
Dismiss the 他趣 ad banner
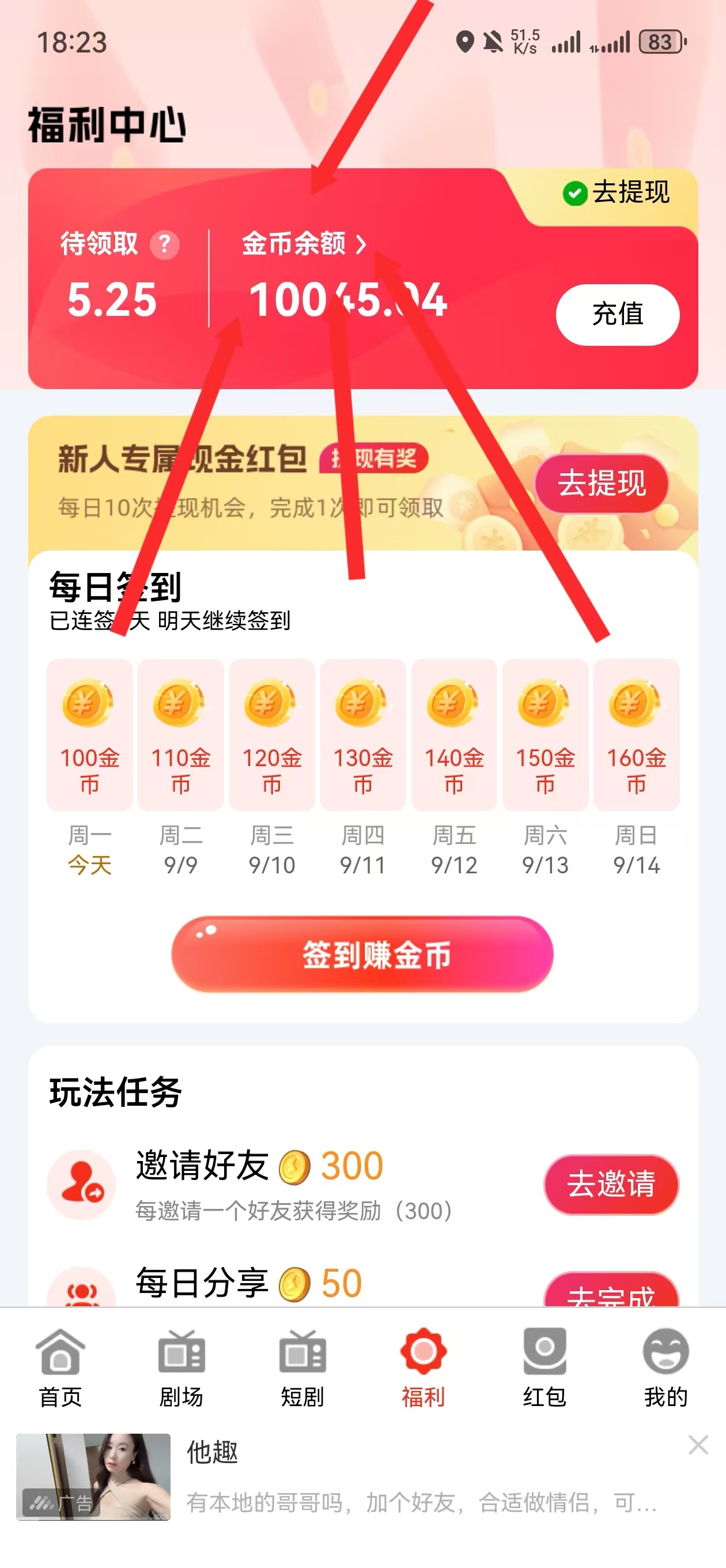698,1445
